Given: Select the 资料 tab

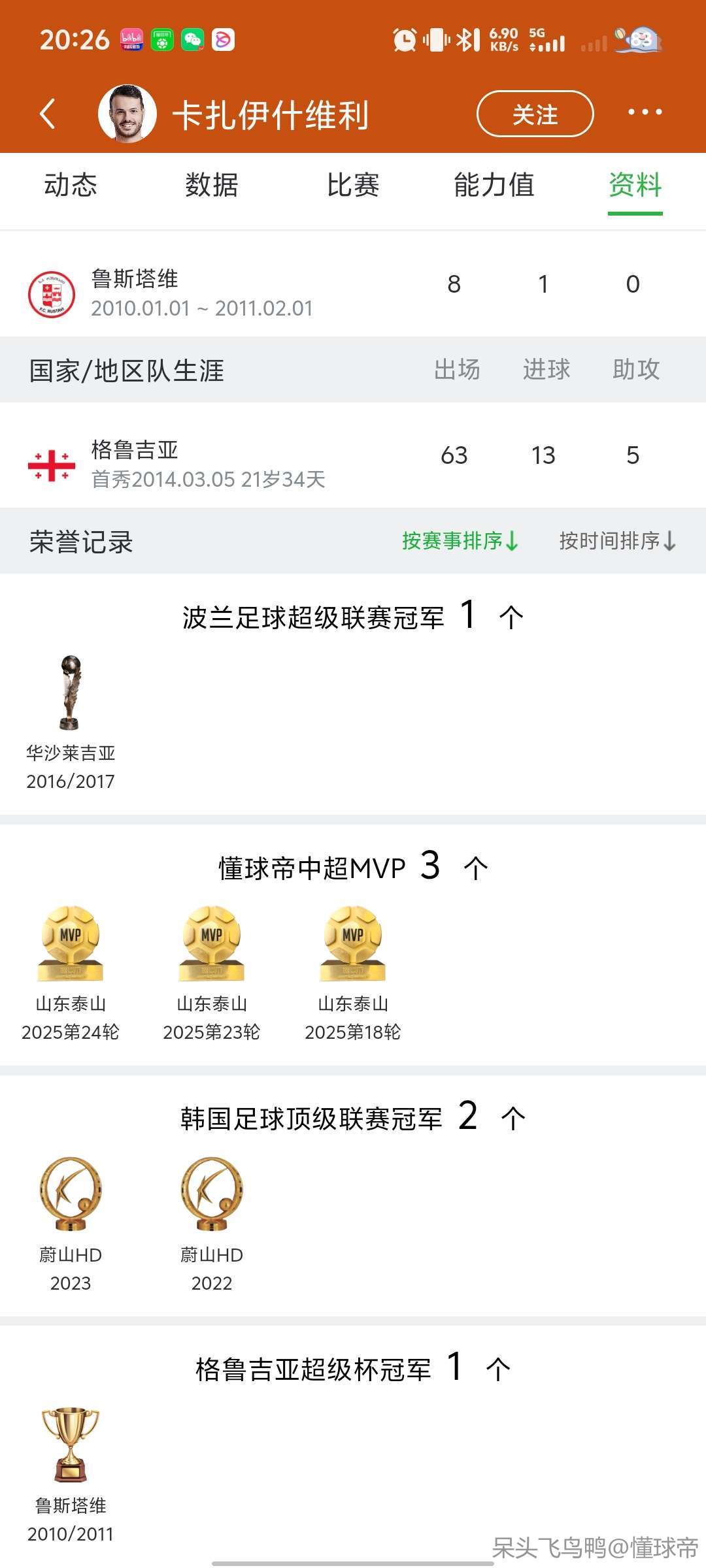Looking at the screenshot, I should (x=635, y=185).
